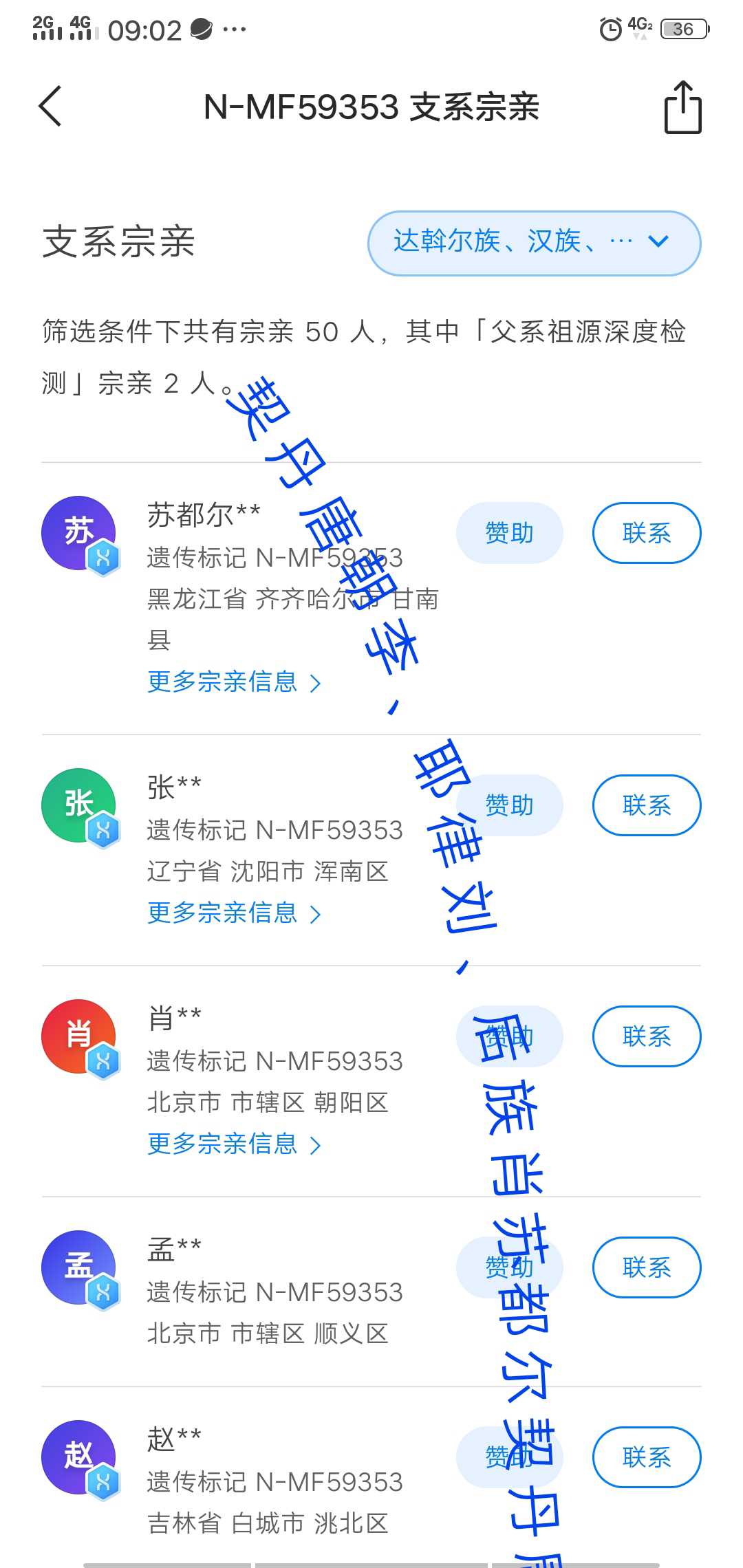Open 更多宗亲信息 under 苏都尔**

pyautogui.click(x=234, y=682)
